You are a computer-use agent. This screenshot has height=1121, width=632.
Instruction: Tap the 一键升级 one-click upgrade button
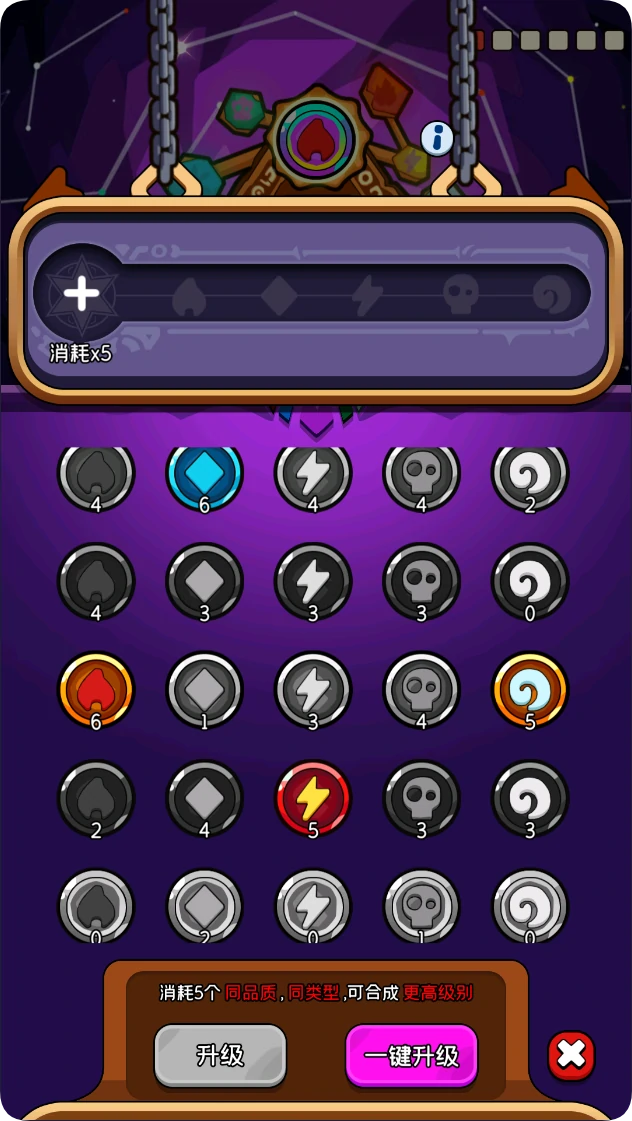[x=411, y=1055]
